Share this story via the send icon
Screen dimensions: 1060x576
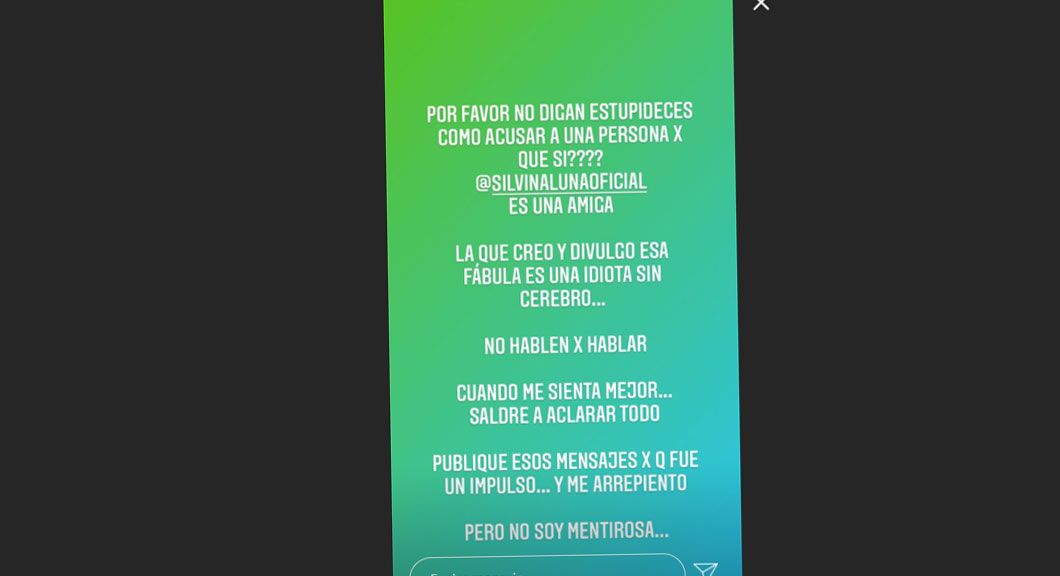706,569
